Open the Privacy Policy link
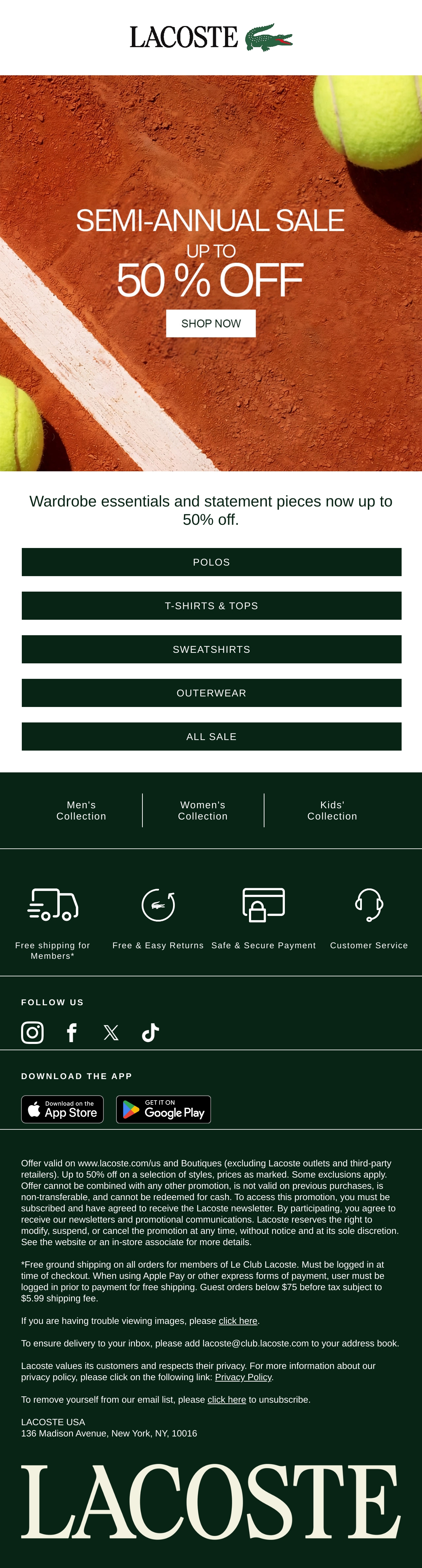This screenshot has width=422, height=1568. [x=243, y=1377]
